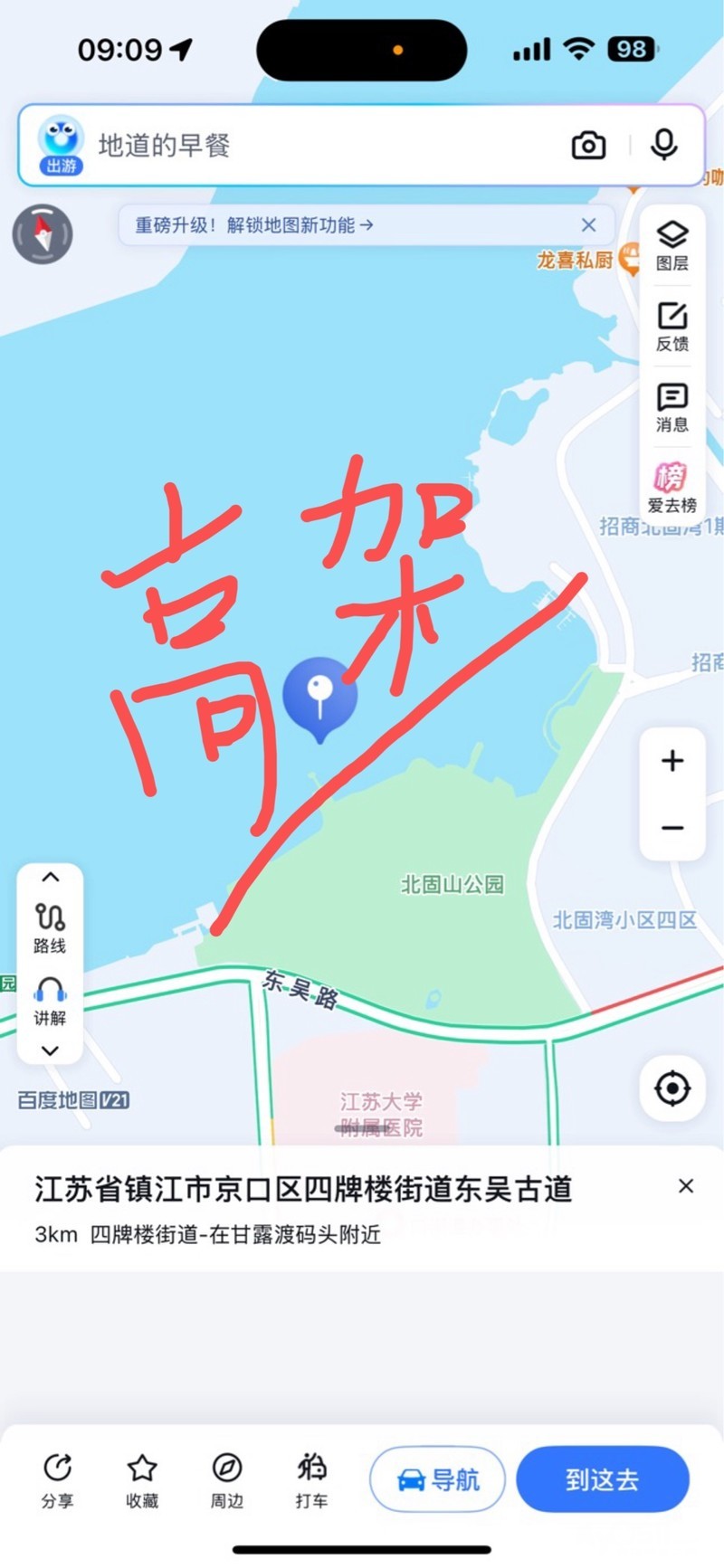
Task: Tap the compass to reorient map
Action: click(43, 234)
